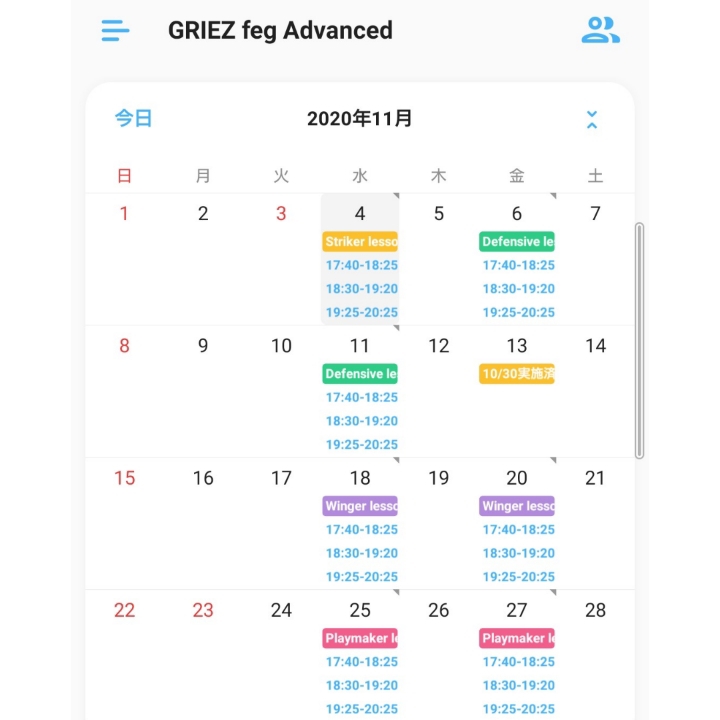Open Winger lesson event on the 20th
The height and width of the screenshot is (720, 720).
tap(517, 505)
